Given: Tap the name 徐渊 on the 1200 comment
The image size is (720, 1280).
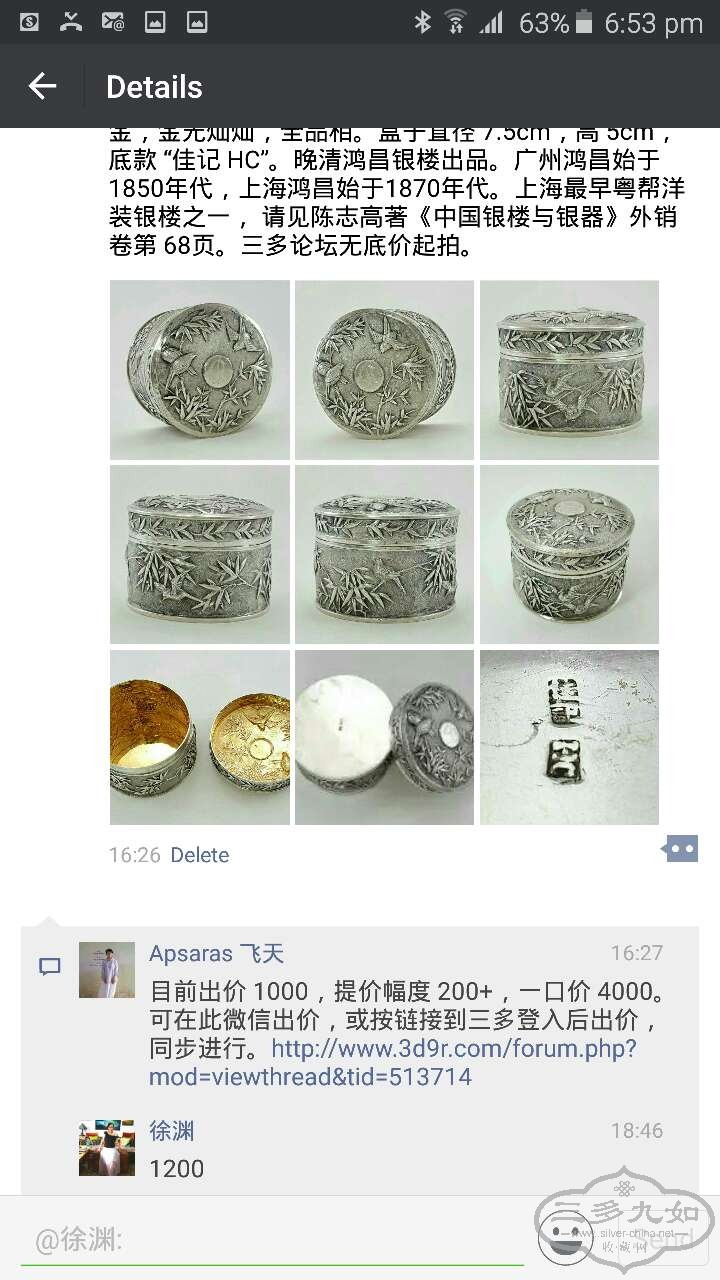Looking at the screenshot, I should pyautogui.click(x=172, y=1131).
